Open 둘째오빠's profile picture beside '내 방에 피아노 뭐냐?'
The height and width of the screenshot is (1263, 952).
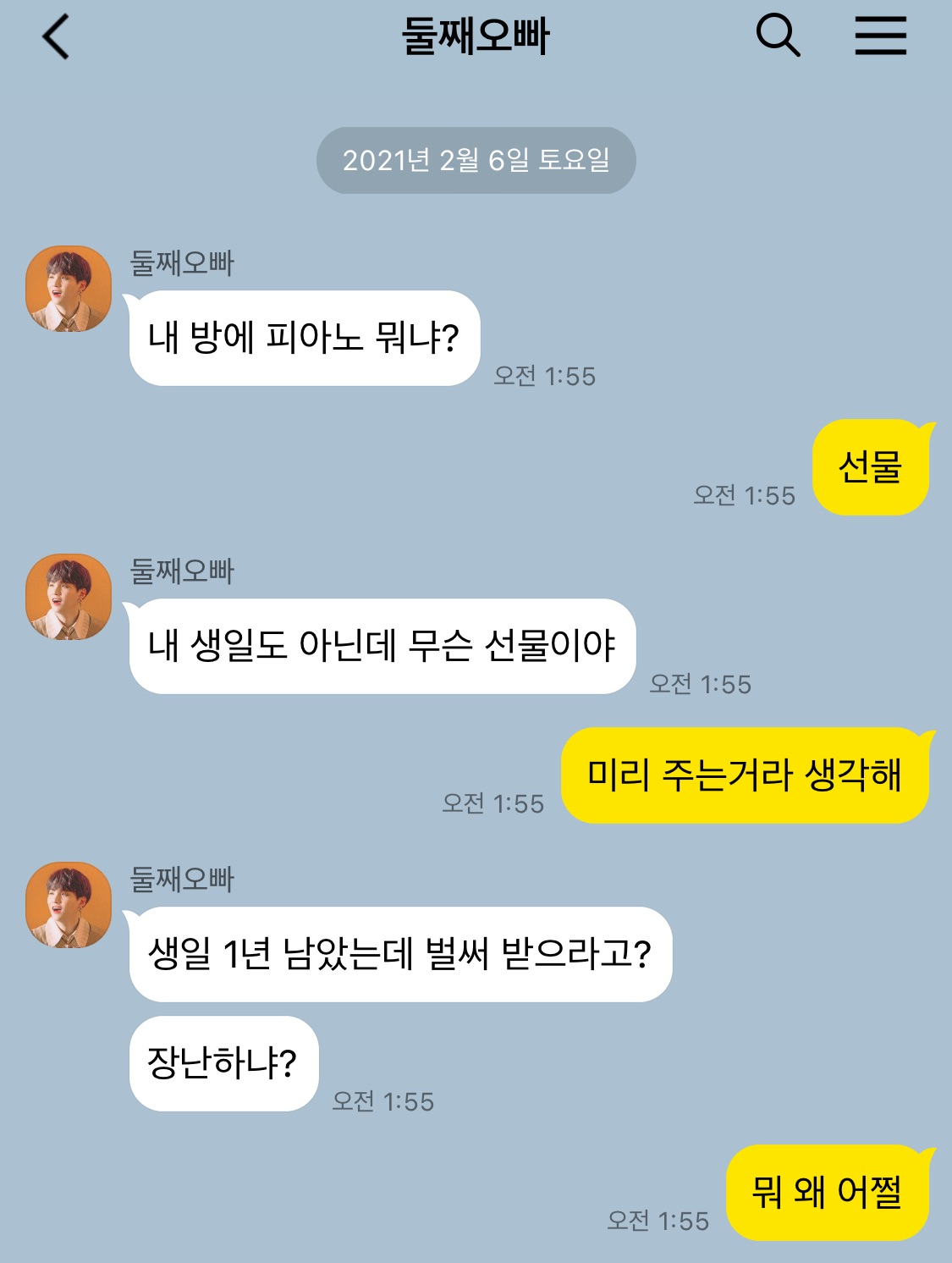tap(69, 289)
